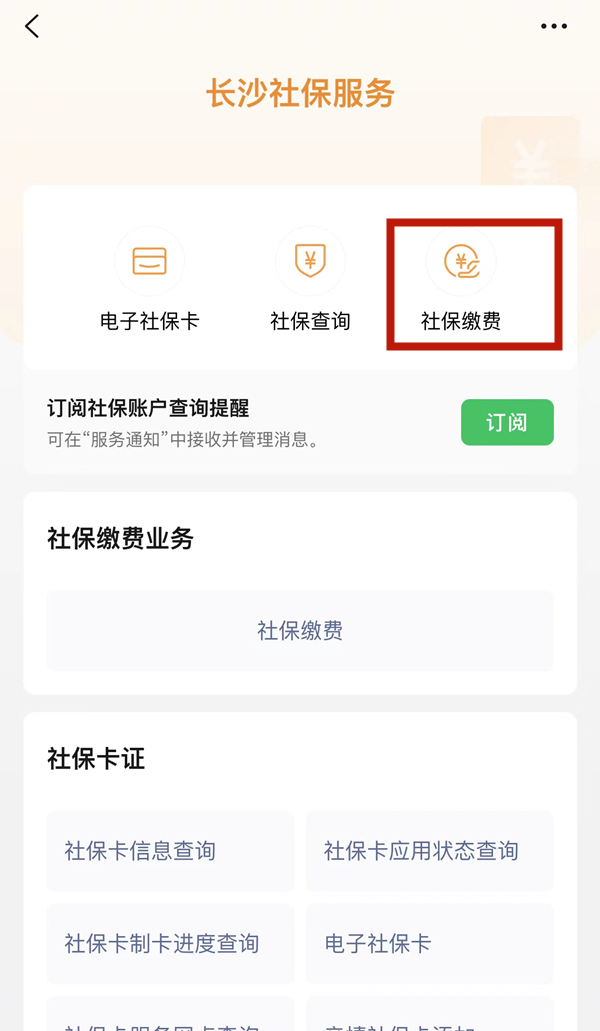Tap the green 订阅 button
The height and width of the screenshot is (1031, 600).
point(507,422)
